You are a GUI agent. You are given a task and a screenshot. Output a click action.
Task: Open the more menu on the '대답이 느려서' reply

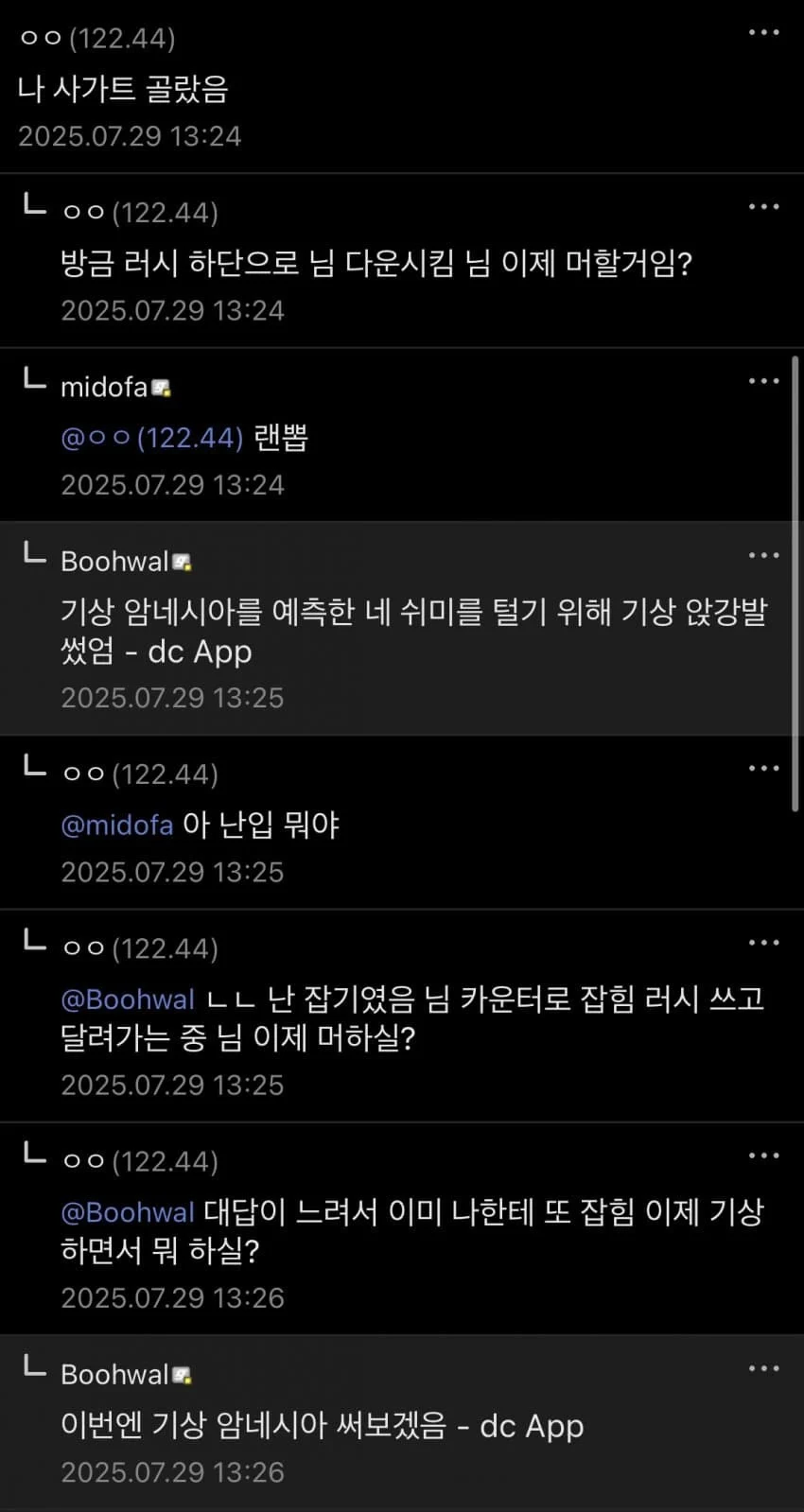click(763, 1156)
